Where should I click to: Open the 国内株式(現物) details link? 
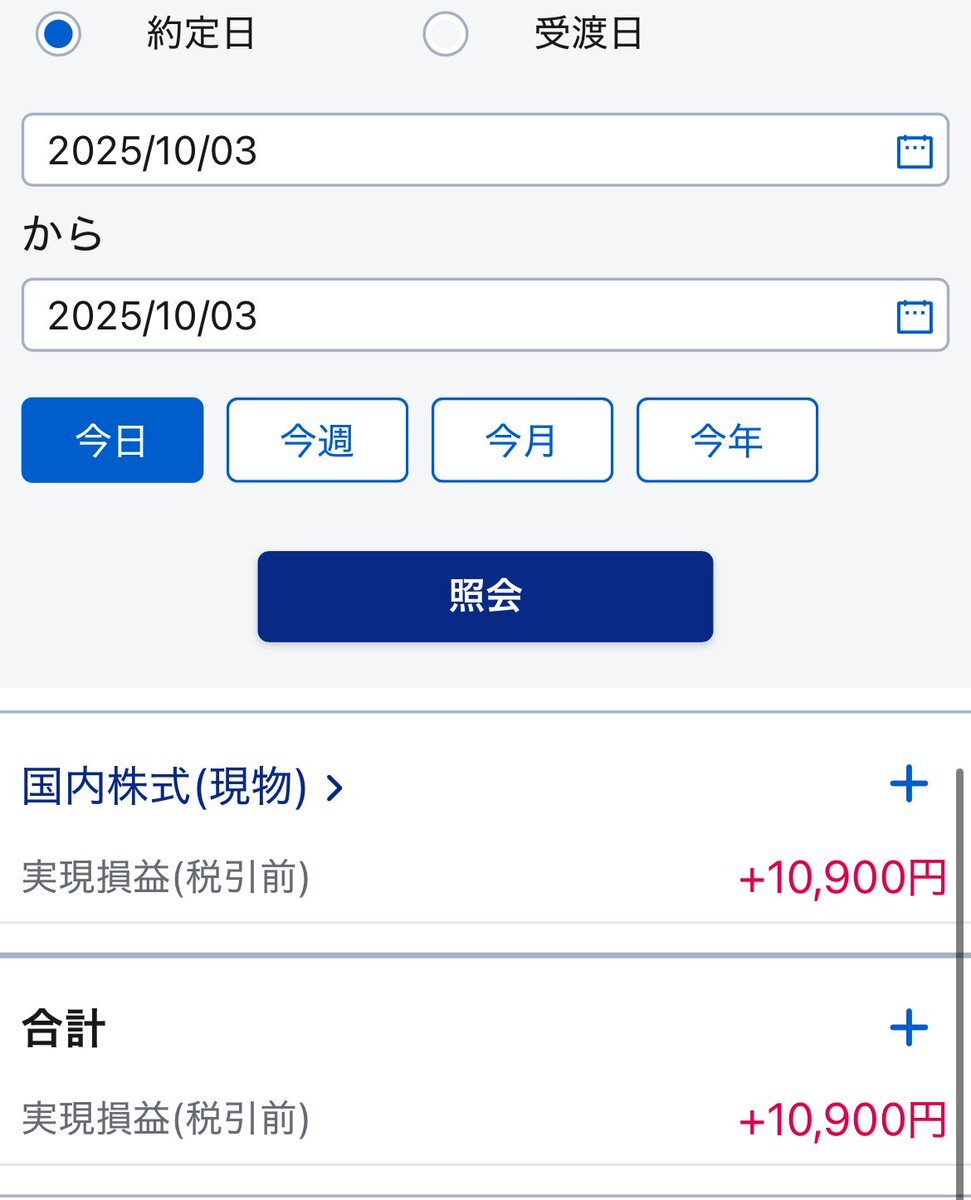(182, 788)
